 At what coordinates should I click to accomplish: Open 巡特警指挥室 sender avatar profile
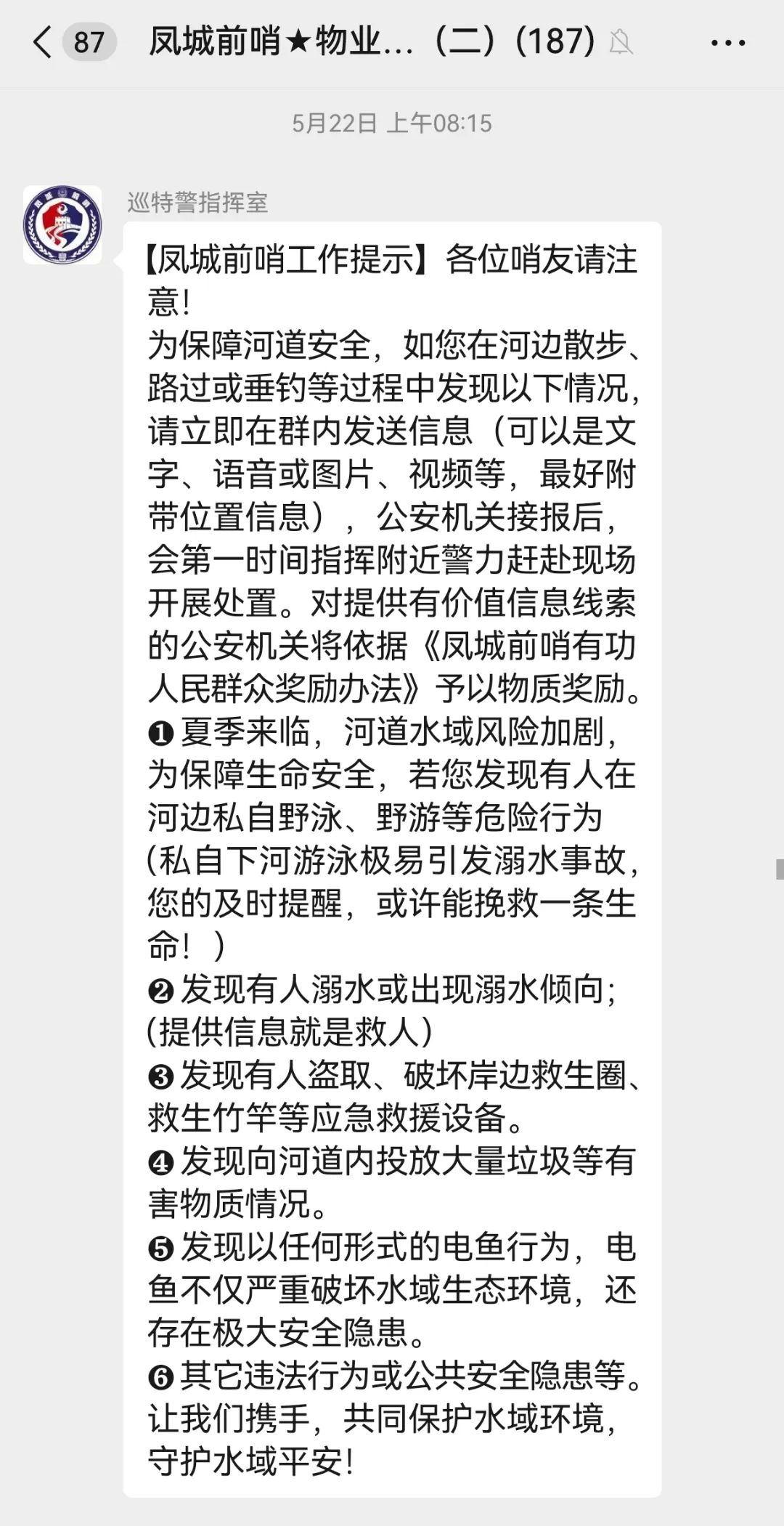tap(62, 224)
